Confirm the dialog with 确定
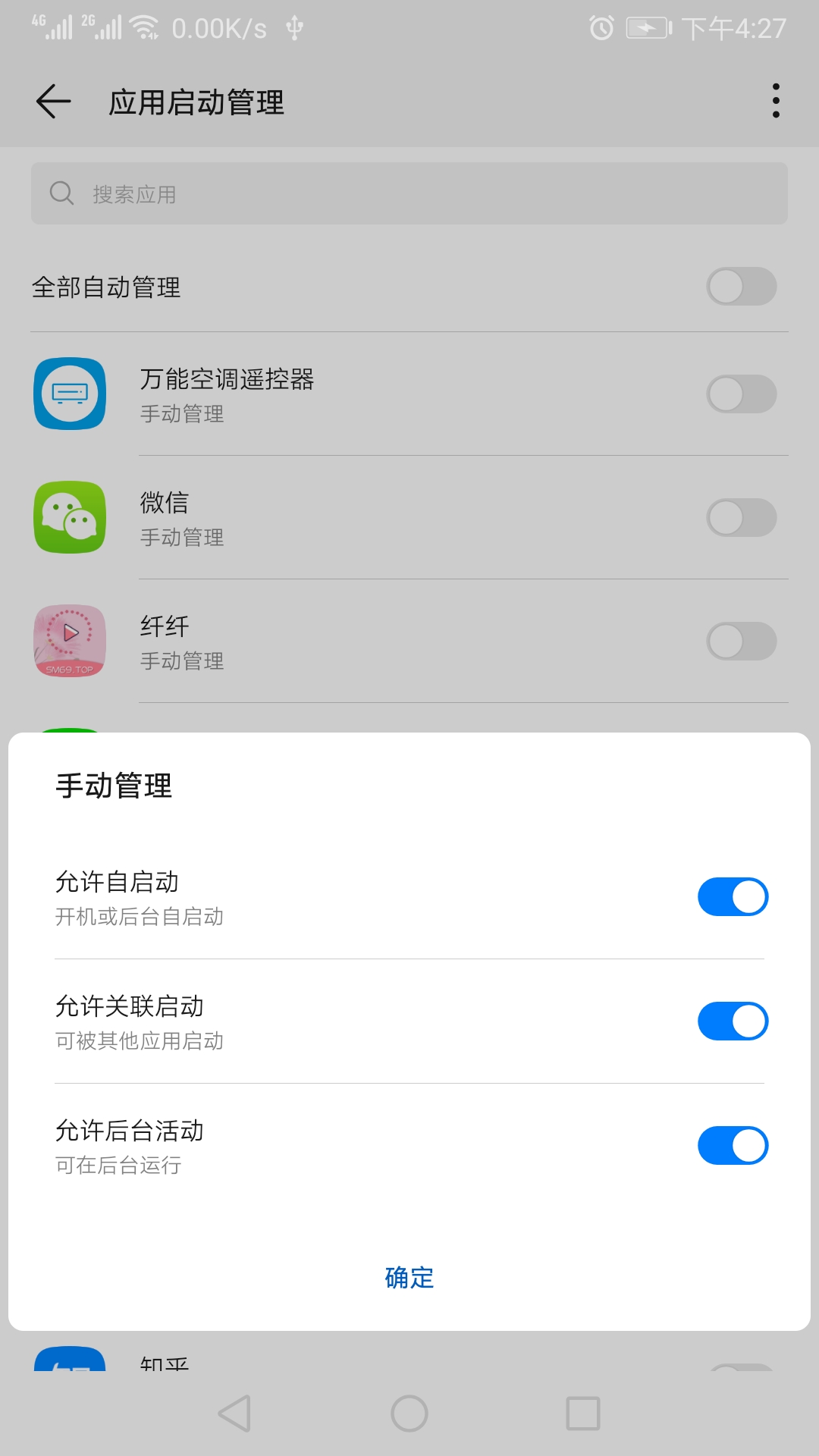Image resolution: width=819 pixels, height=1456 pixels. pyautogui.click(x=409, y=1278)
